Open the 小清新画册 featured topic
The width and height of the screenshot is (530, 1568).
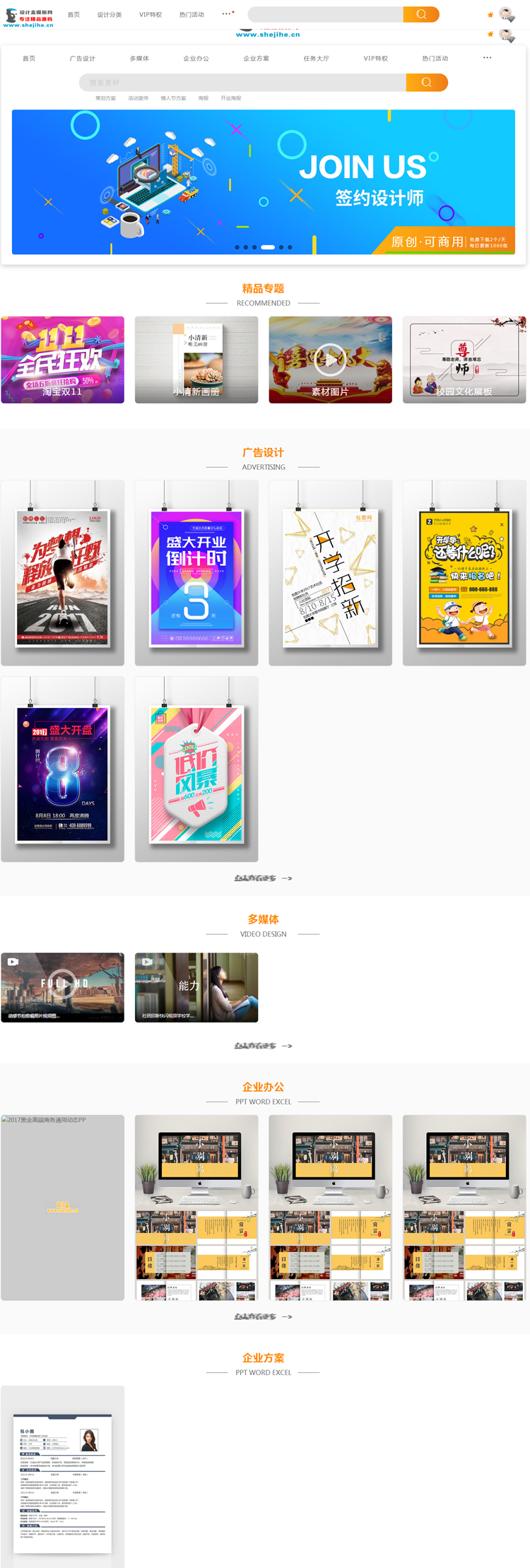(196, 360)
